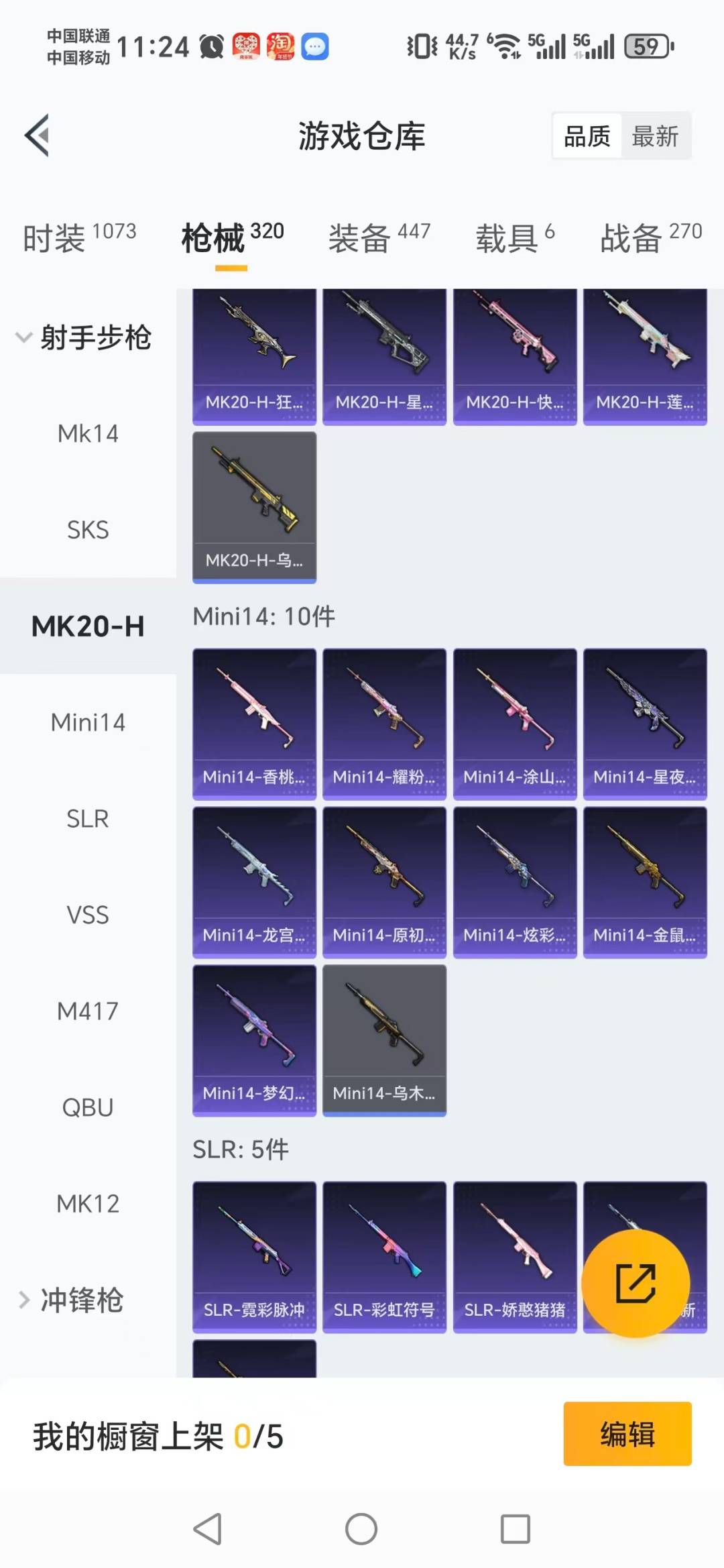Select VSS in the sidebar
Viewport: 724px width, 1568px height.
88,915
